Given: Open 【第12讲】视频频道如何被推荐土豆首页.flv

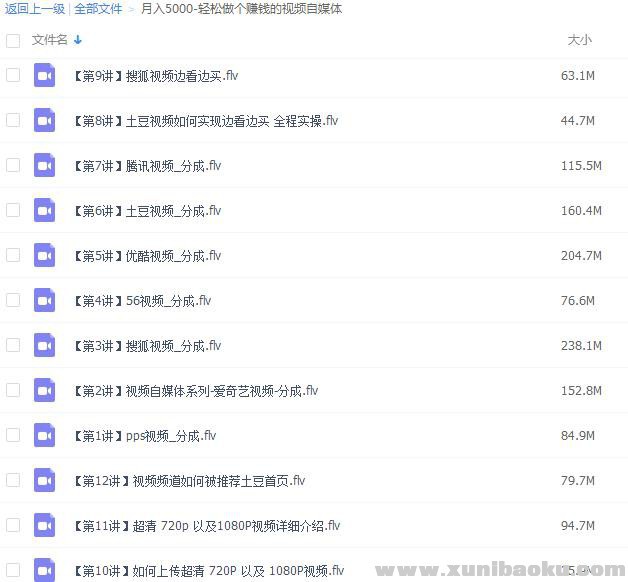Looking at the screenshot, I should pos(188,481).
